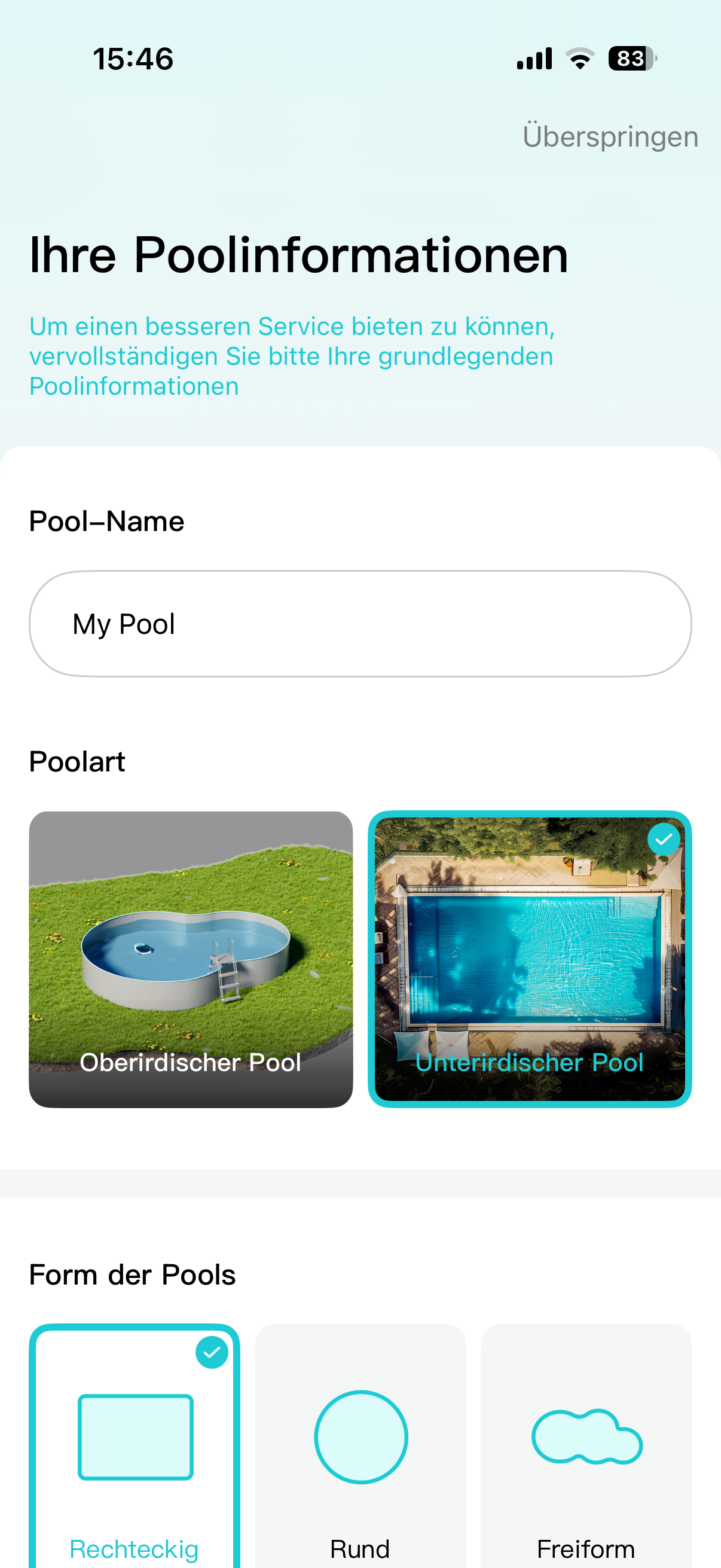Image resolution: width=721 pixels, height=1568 pixels.
Task: Select Oberirdischer Pool as pool type
Action: tap(191, 959)
